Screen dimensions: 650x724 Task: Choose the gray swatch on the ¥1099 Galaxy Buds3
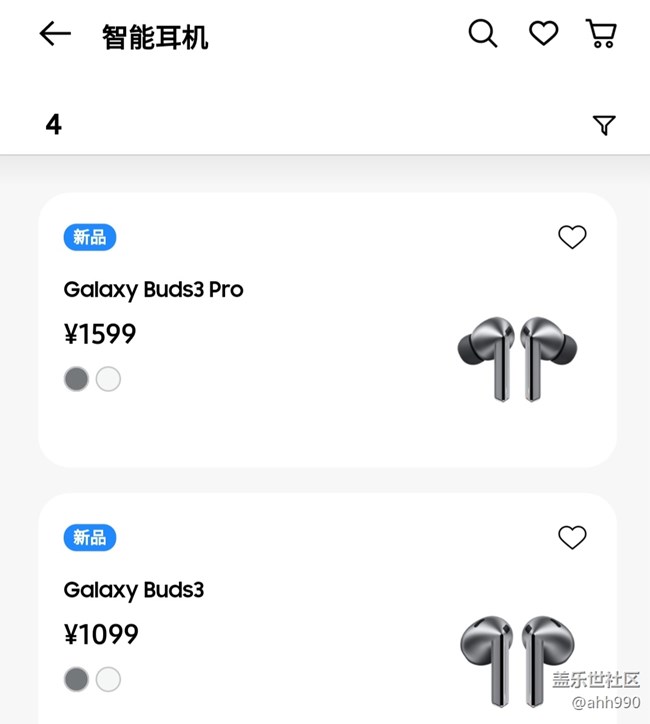(x=76, y=680)
